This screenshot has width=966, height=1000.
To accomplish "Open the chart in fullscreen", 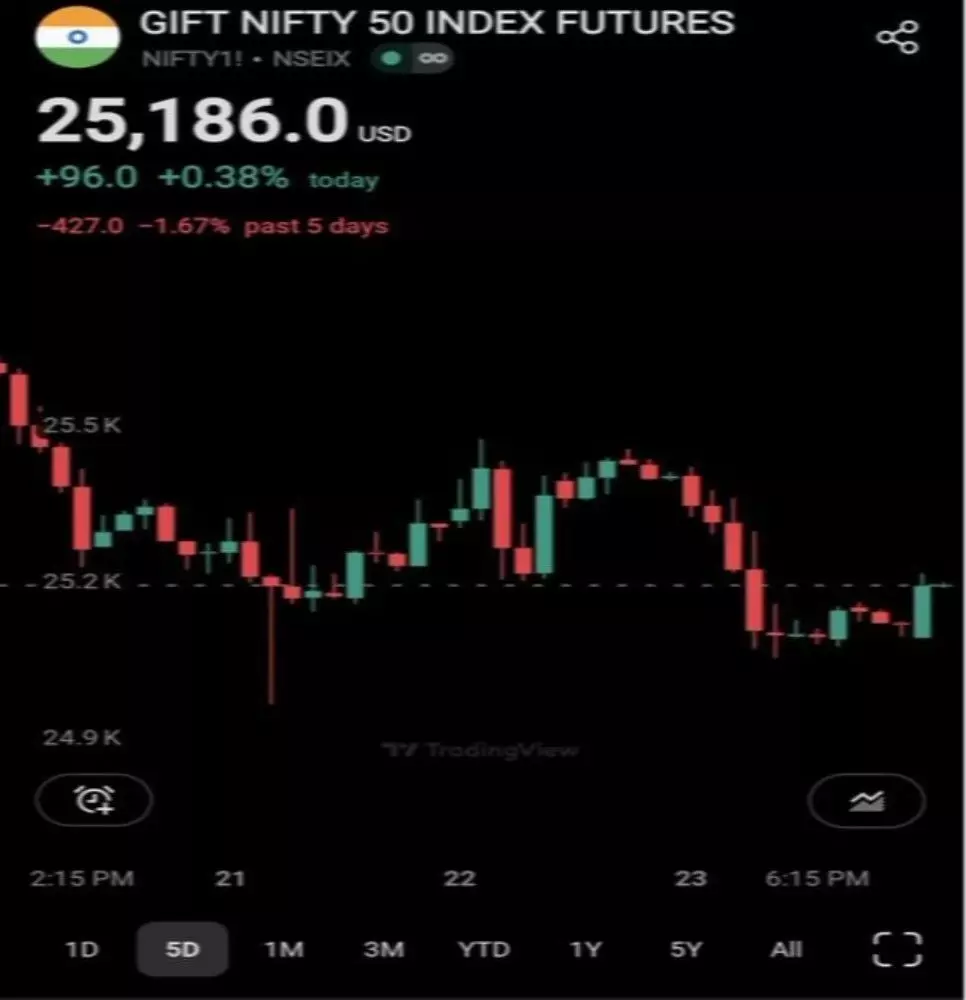I will tap(896, 949).
